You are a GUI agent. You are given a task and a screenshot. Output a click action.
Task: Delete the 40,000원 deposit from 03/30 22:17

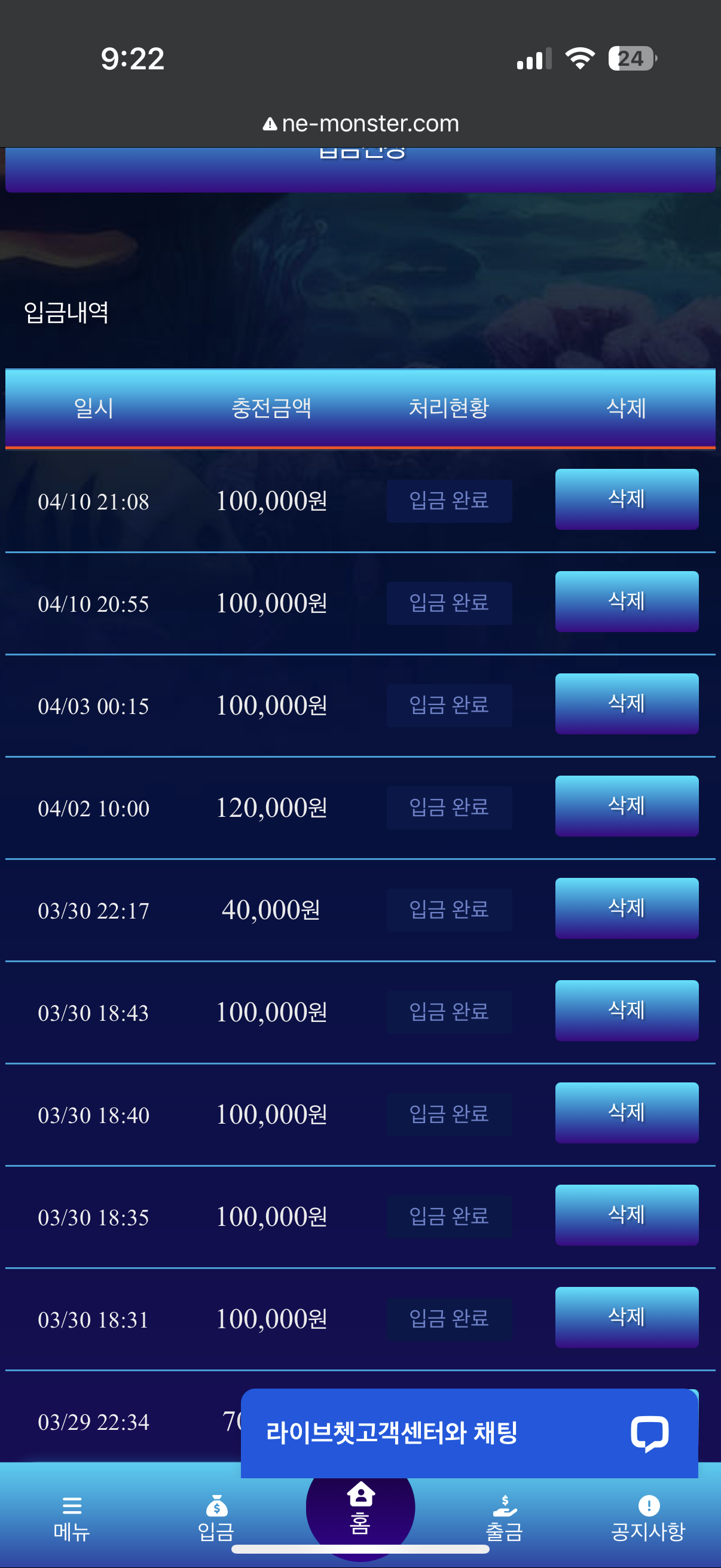(626, 908)
